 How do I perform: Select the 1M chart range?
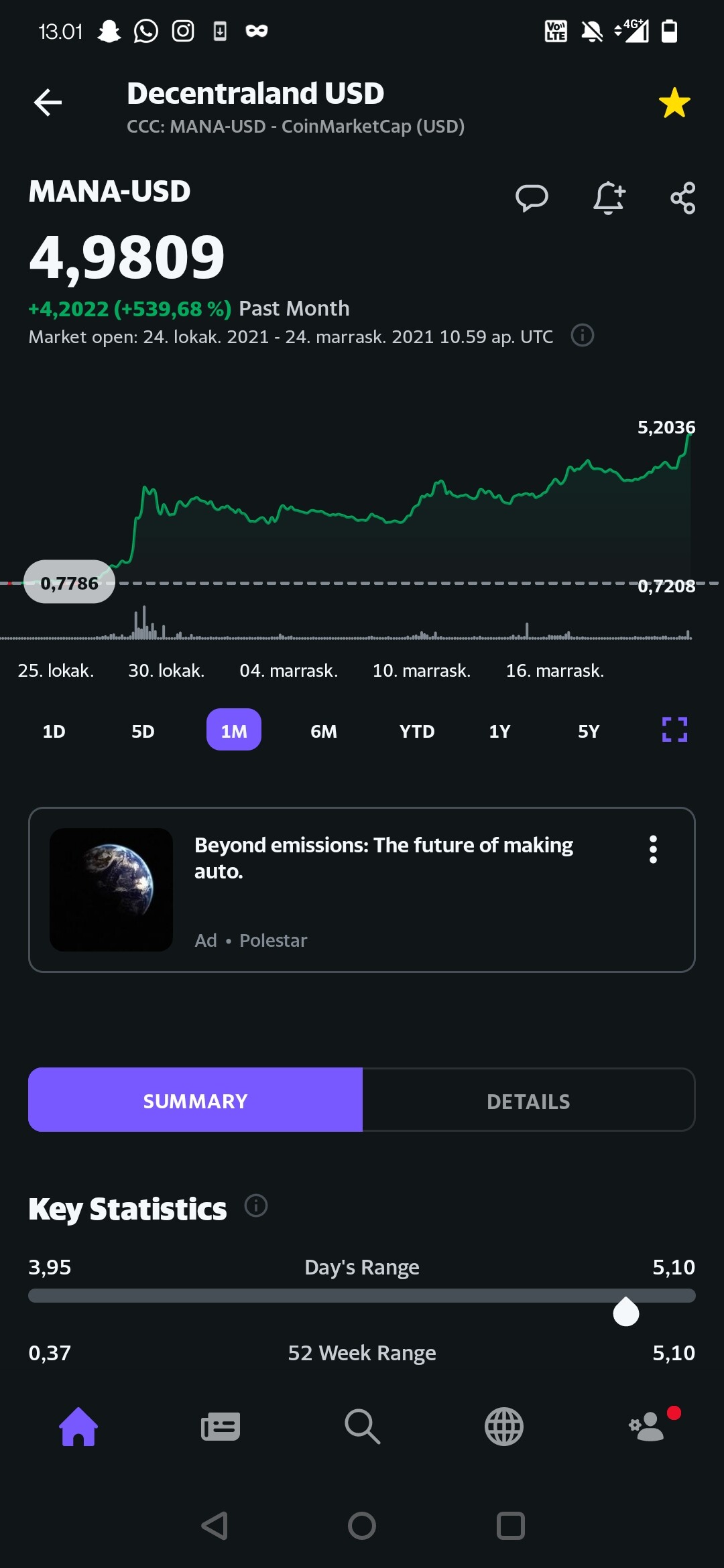tap(233, 731)
